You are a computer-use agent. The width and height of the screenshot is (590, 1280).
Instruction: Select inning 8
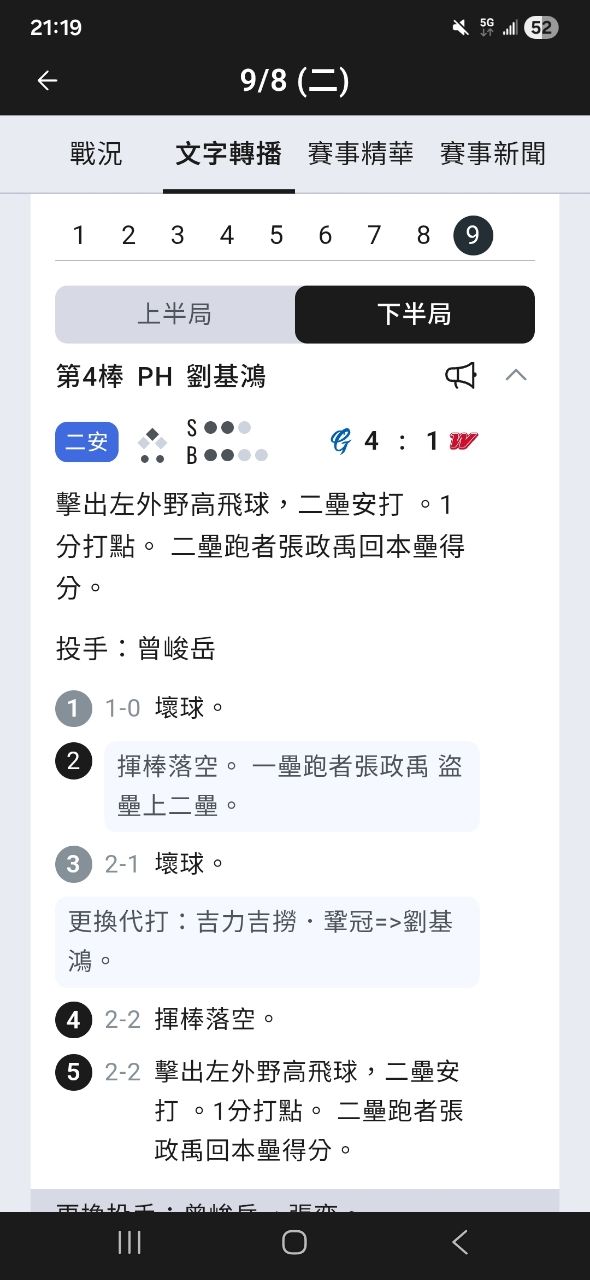pos(423,236)
